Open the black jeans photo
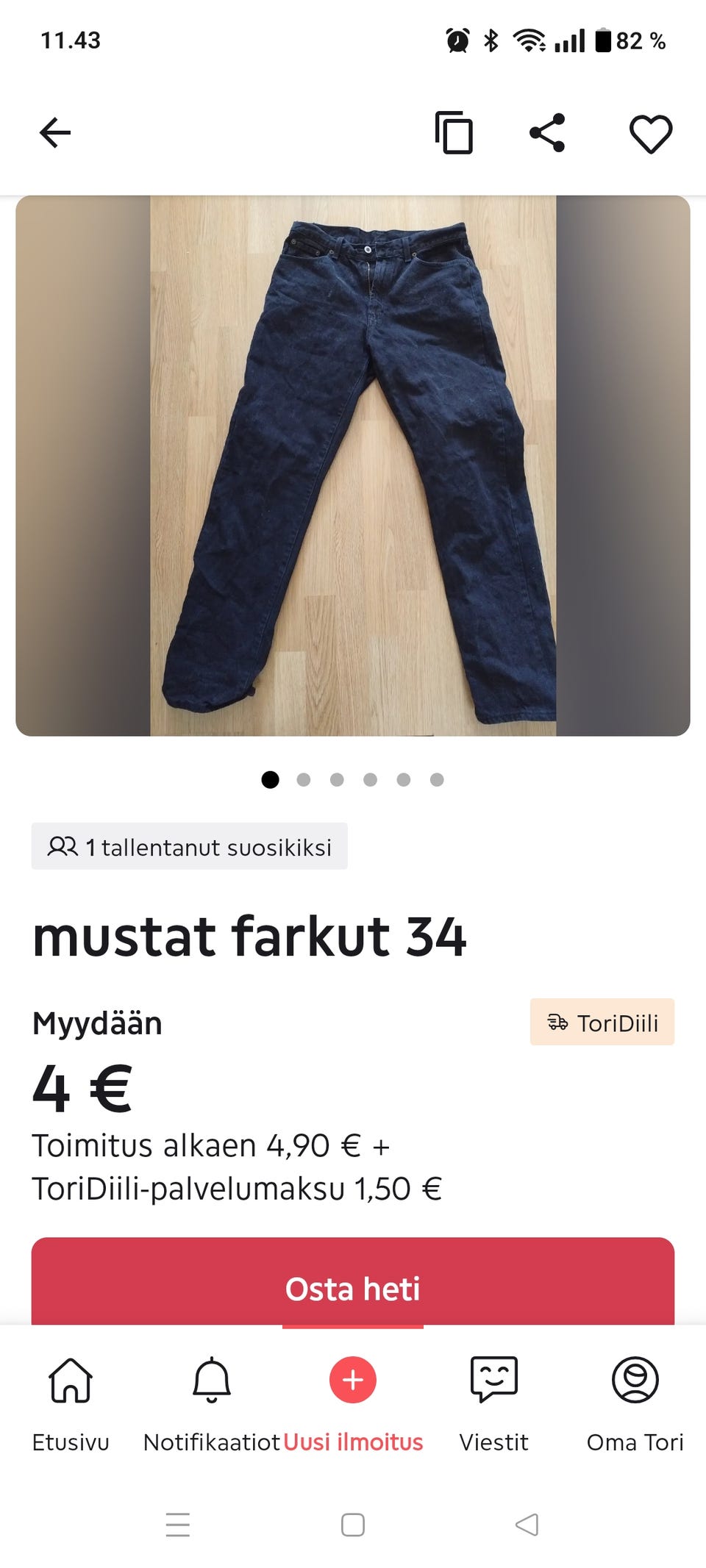The width and height of the screenshot is (706, 1568). pos(353,465)
